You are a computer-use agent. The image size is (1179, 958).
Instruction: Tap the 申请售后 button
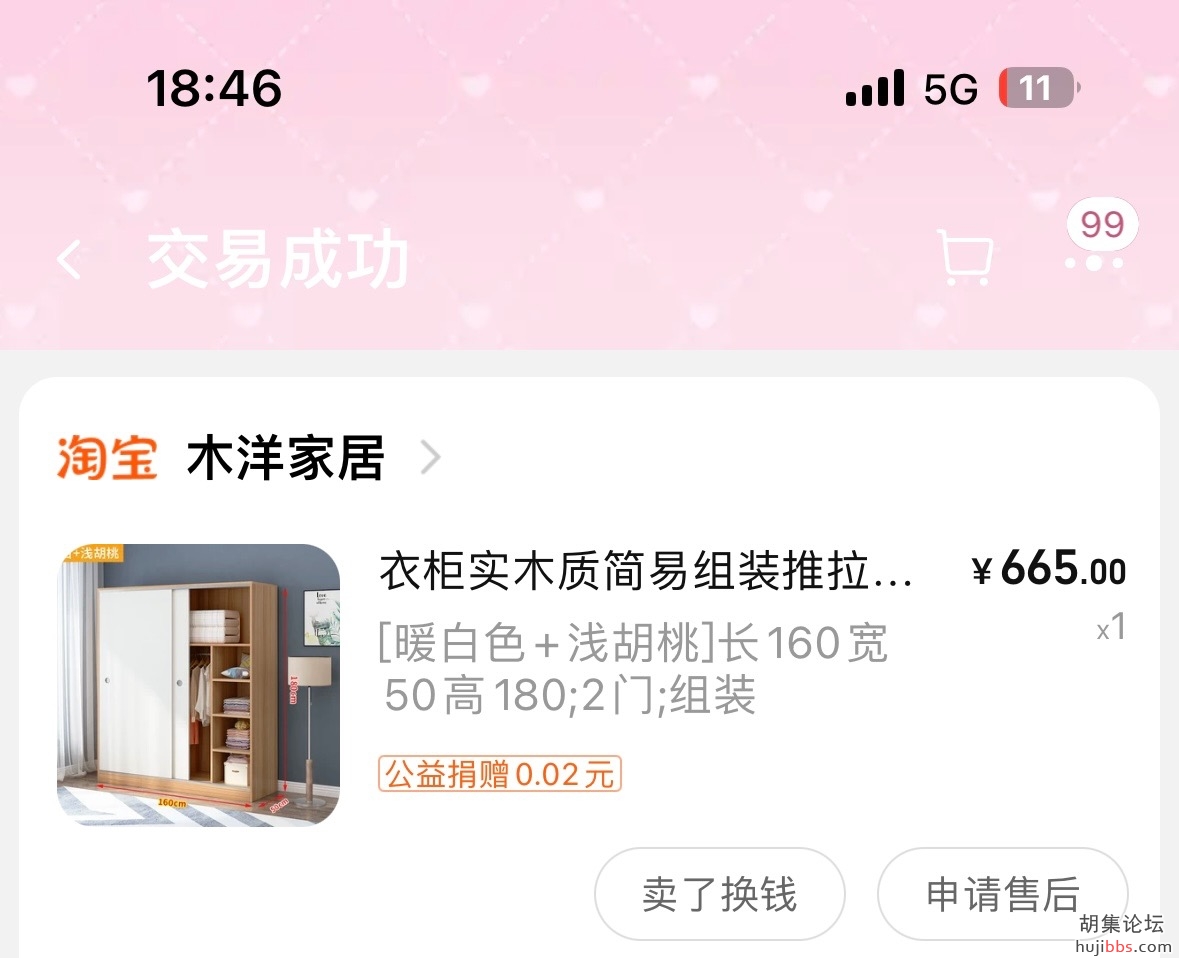tap(1002, 894)
